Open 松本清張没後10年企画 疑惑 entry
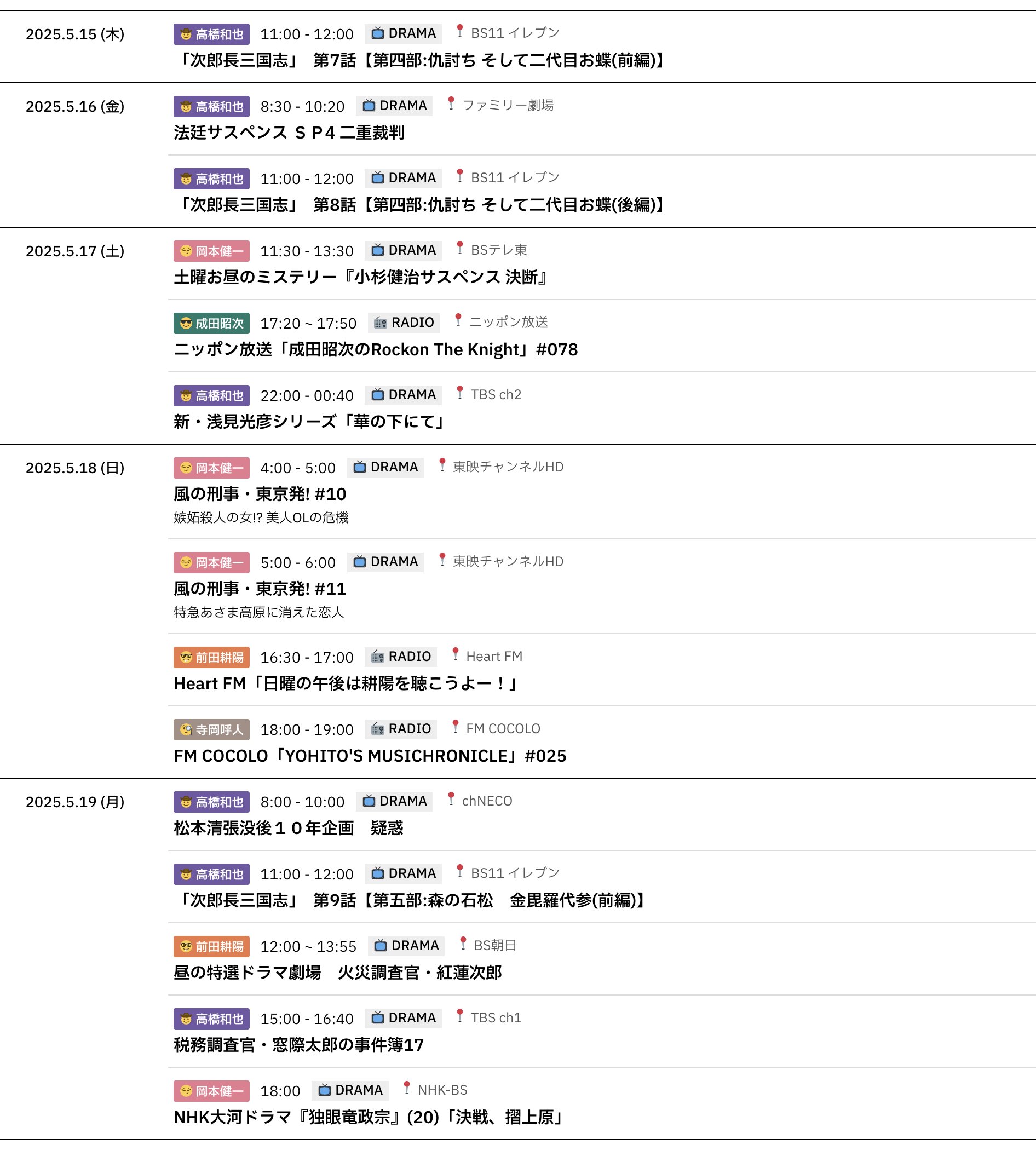 coord(288,829)
